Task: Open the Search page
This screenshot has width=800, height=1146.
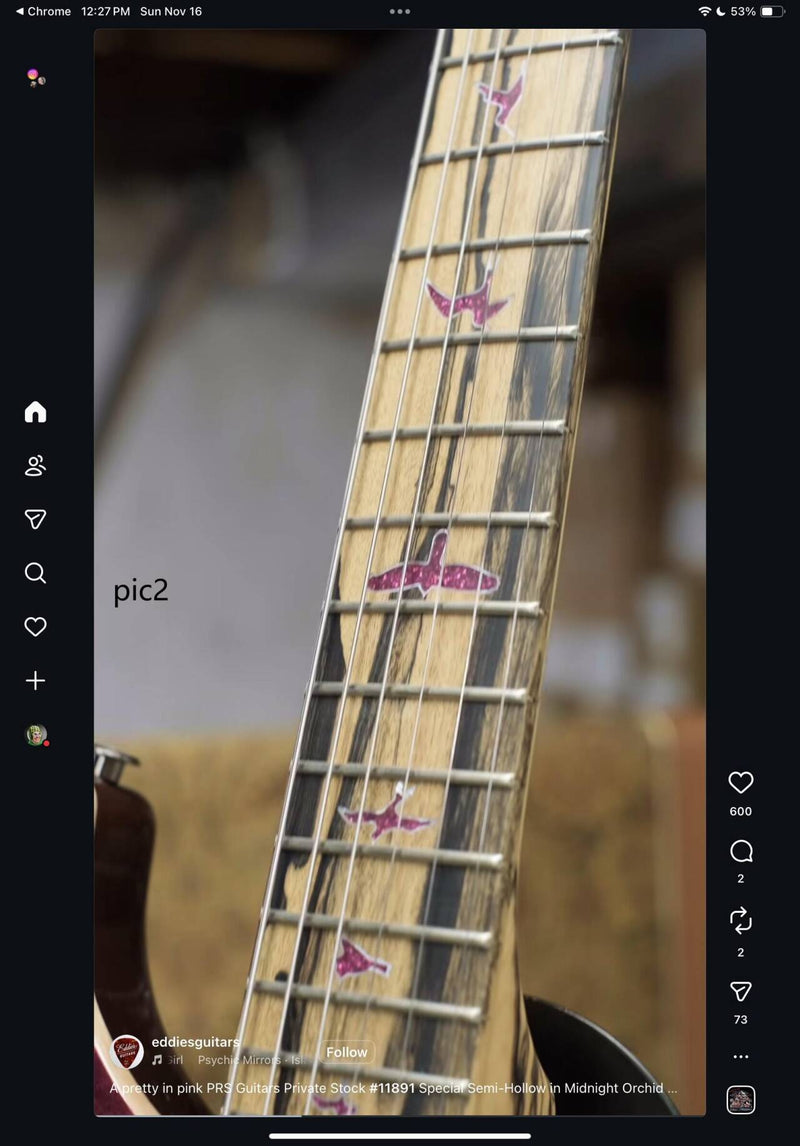Action: [35, 573]
